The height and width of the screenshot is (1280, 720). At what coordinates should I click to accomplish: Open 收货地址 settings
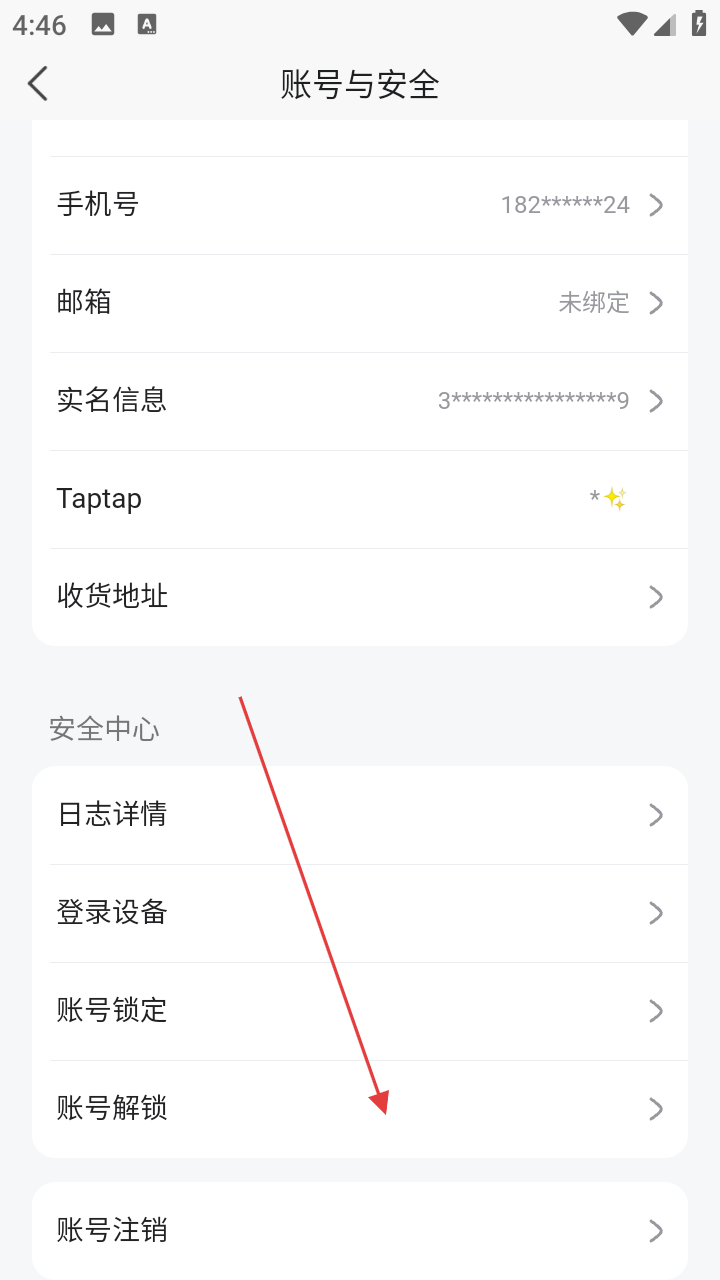pyautogui.click(x=360, y=597)
